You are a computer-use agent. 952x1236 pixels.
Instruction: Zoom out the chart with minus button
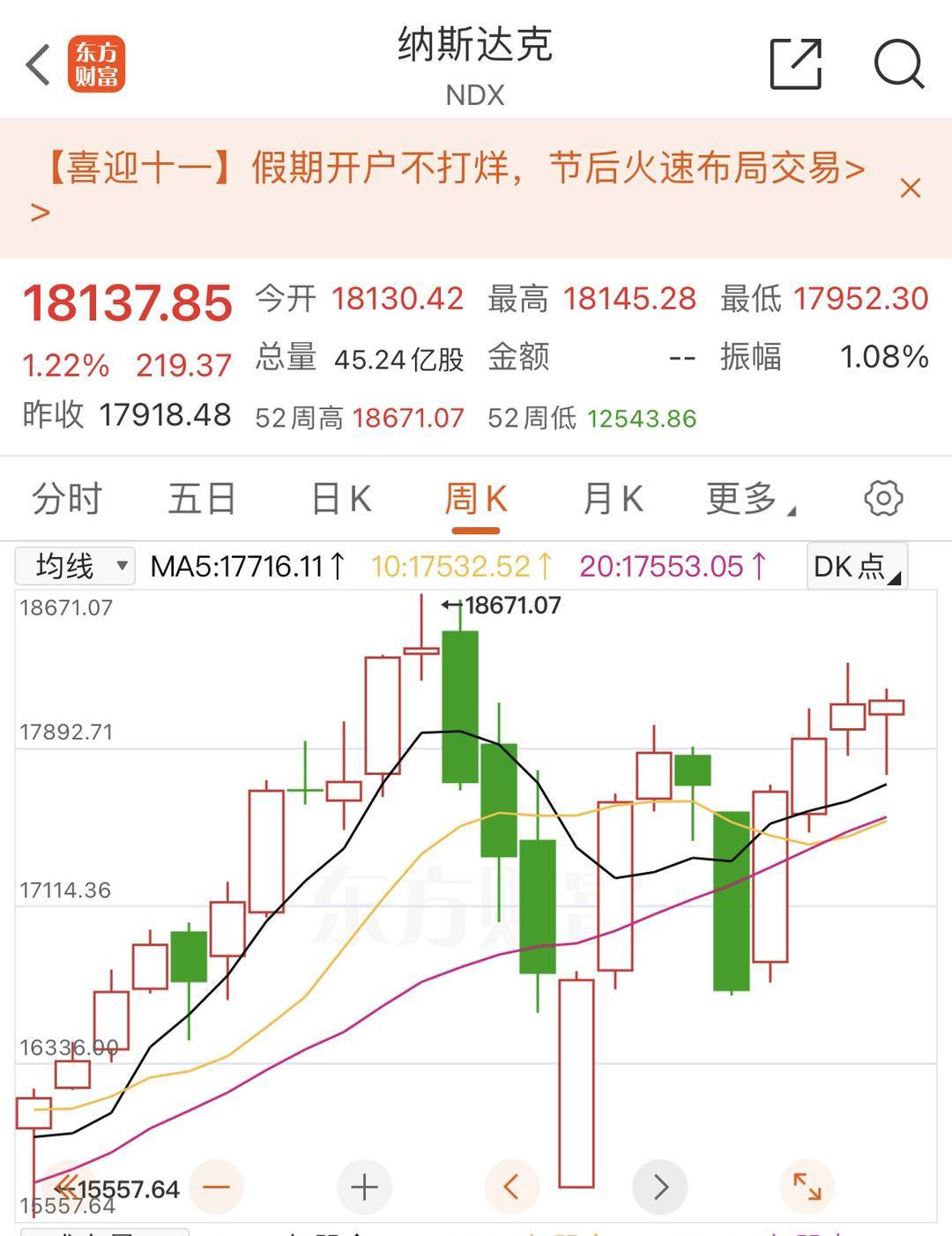point(216,1187)
